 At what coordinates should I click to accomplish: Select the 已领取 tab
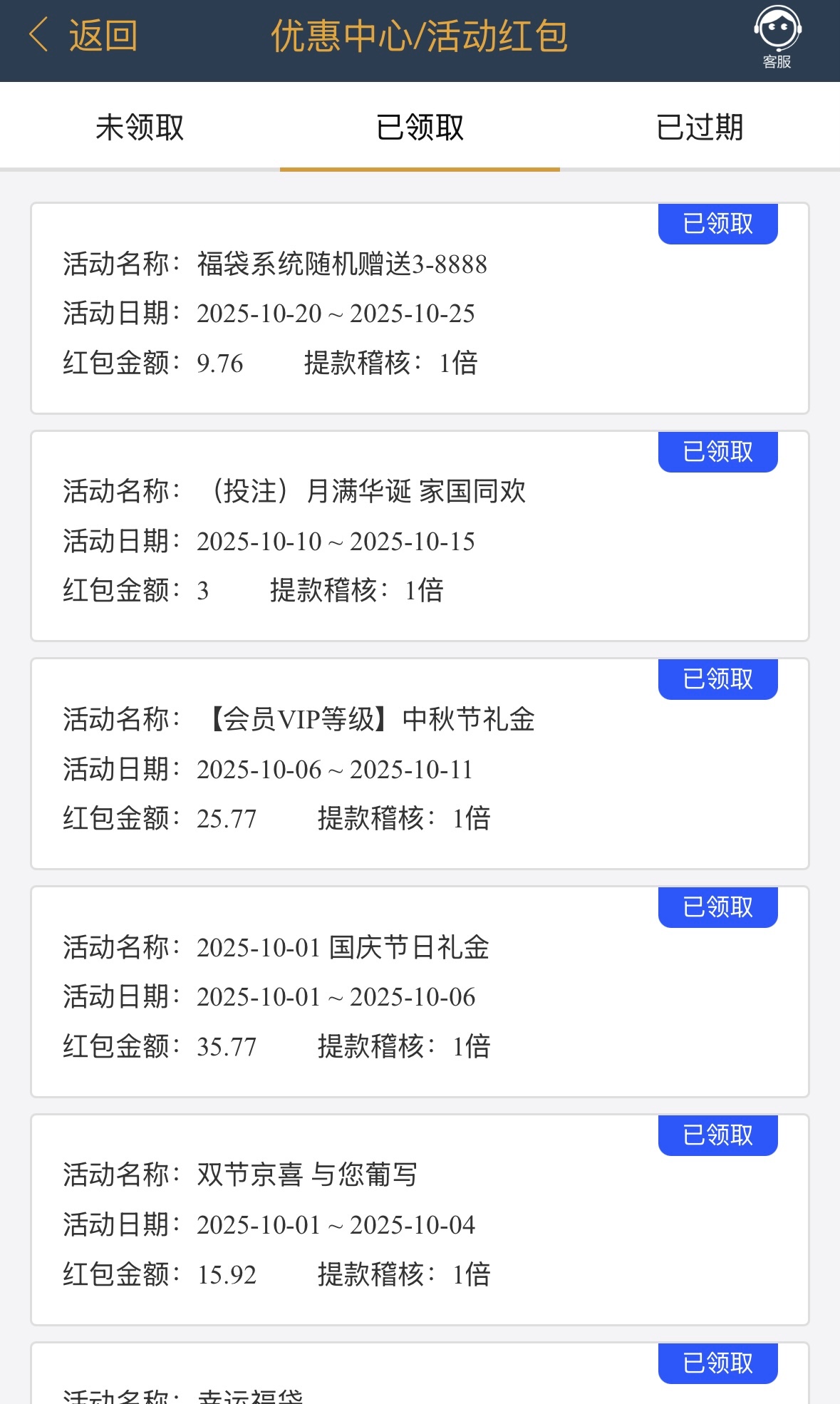(420, 128)
